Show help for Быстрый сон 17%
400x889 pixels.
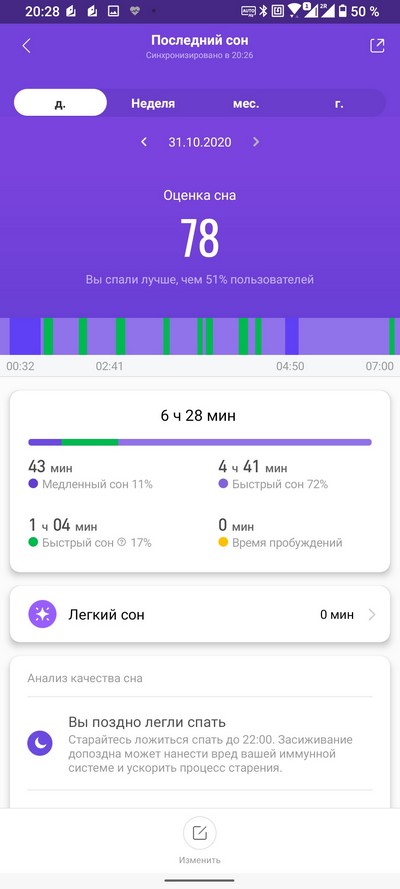coord(121,543)
